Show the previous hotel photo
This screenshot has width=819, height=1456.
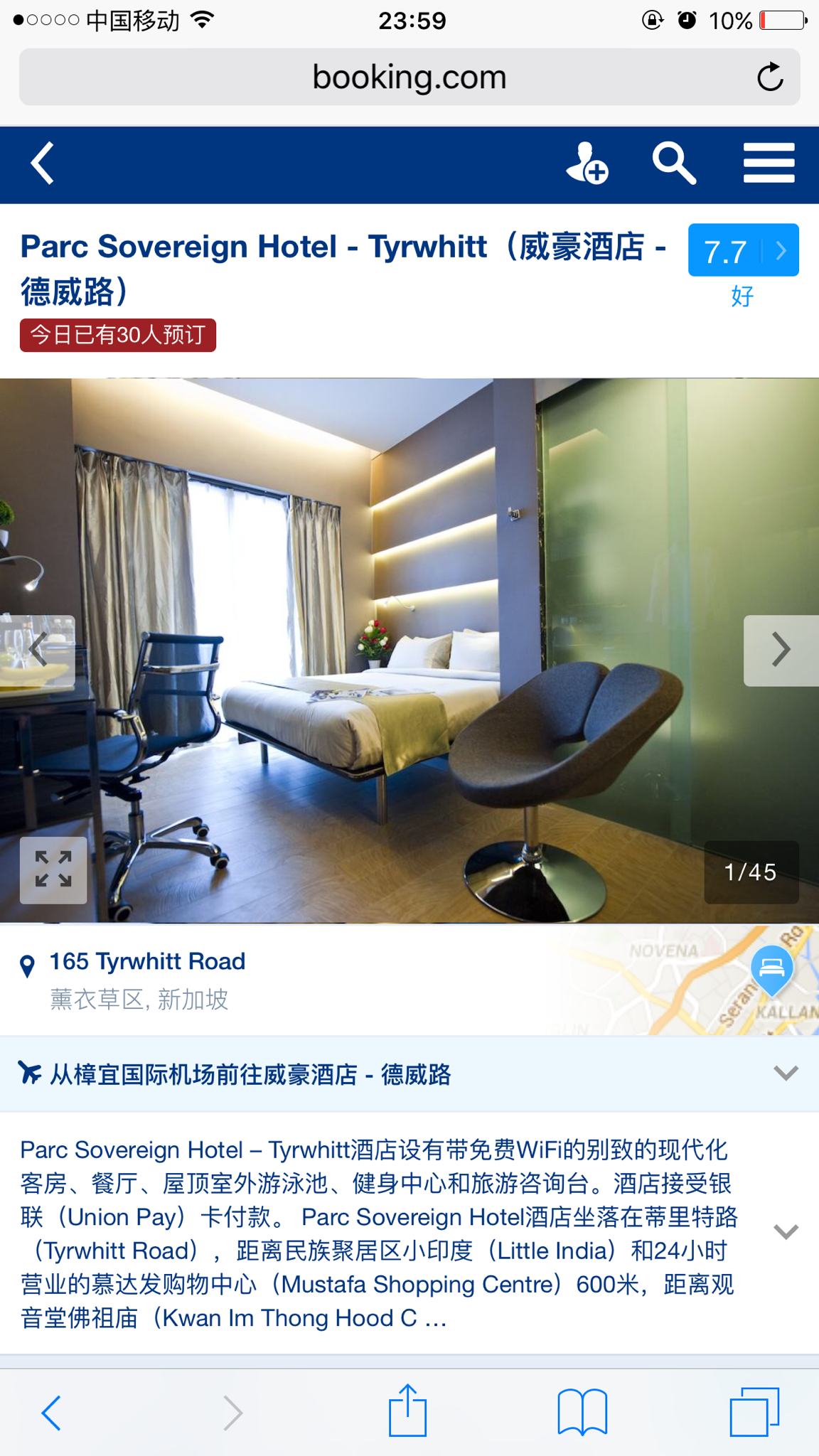pos(38,651)
